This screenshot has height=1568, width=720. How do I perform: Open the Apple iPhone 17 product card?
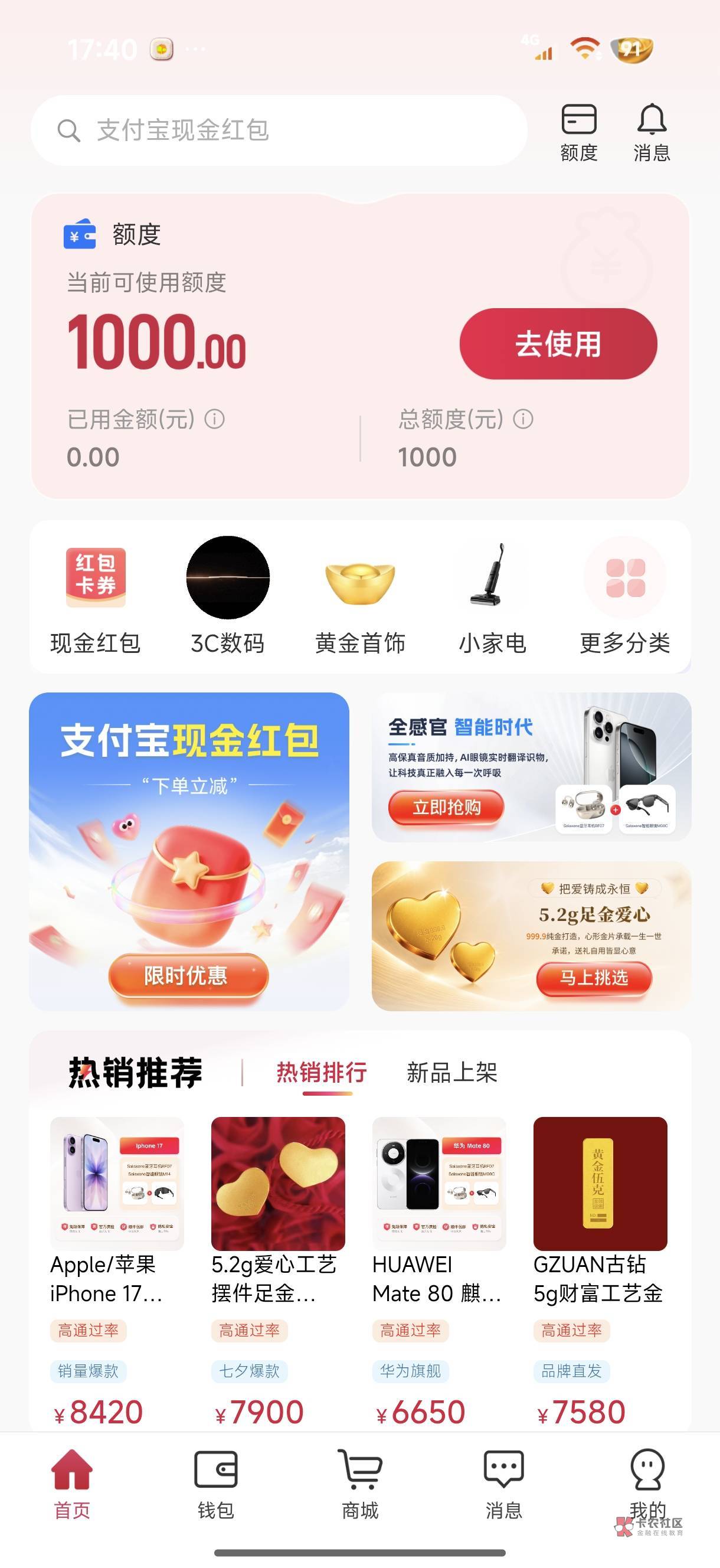pyautogui.click(x=117, y=1272)
